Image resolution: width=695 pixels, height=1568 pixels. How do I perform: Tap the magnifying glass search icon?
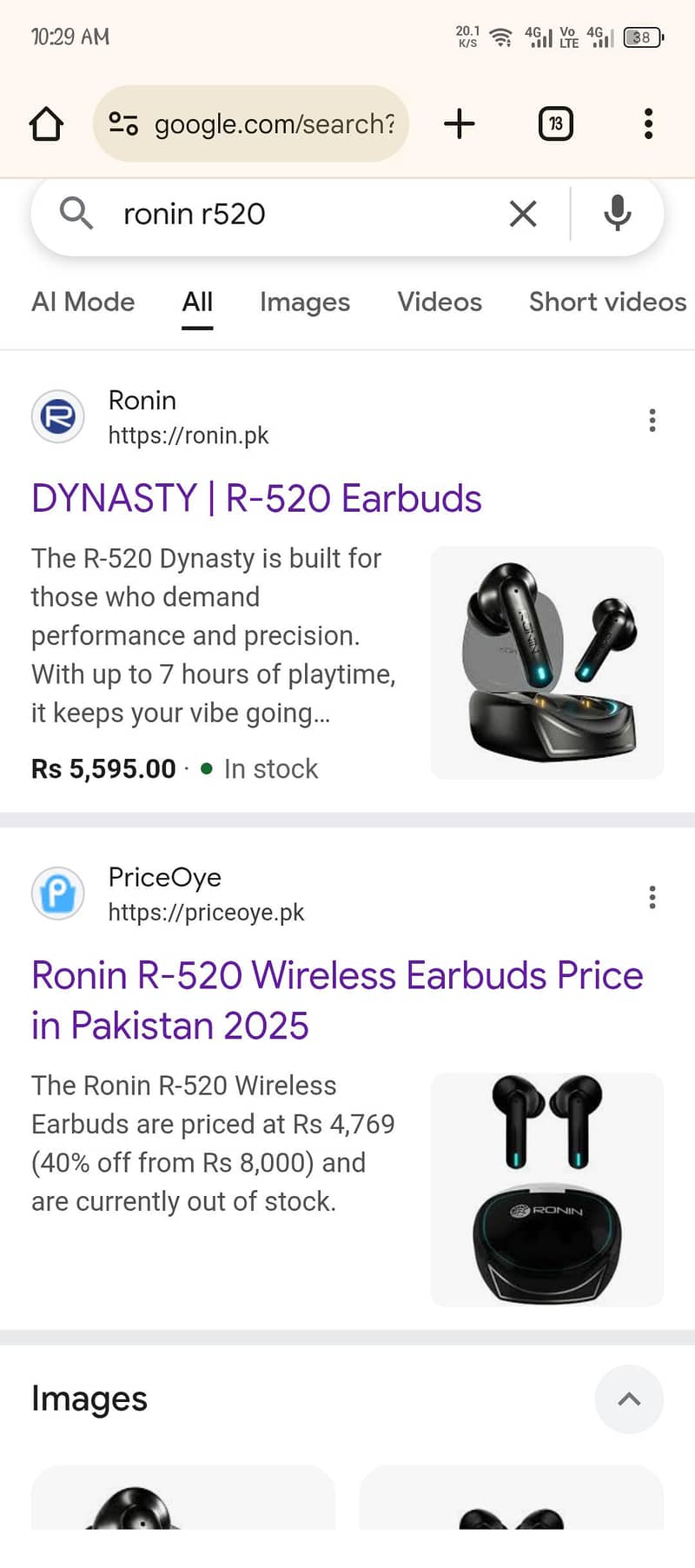click(x=76, y=214)
